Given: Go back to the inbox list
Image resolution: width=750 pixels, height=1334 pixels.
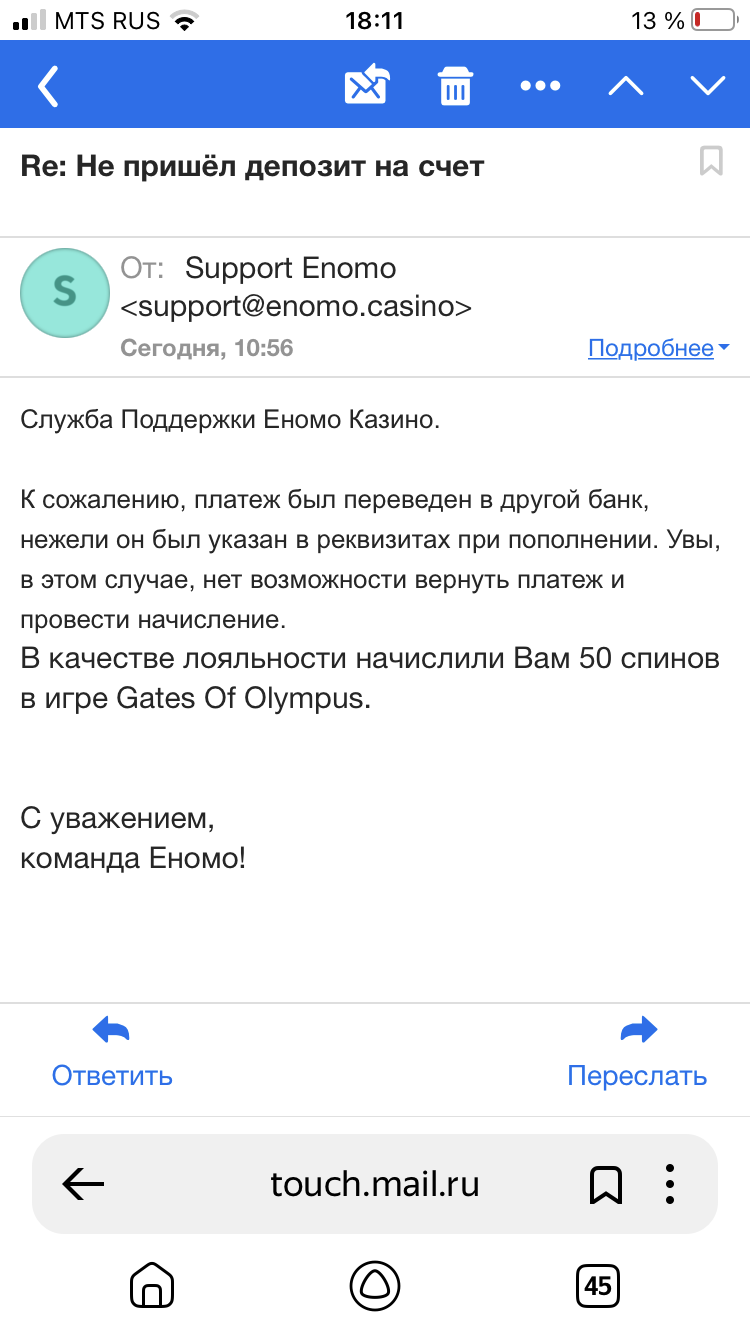Looking at the screenshot, I should pyautogui.click(x=48, y=86).
